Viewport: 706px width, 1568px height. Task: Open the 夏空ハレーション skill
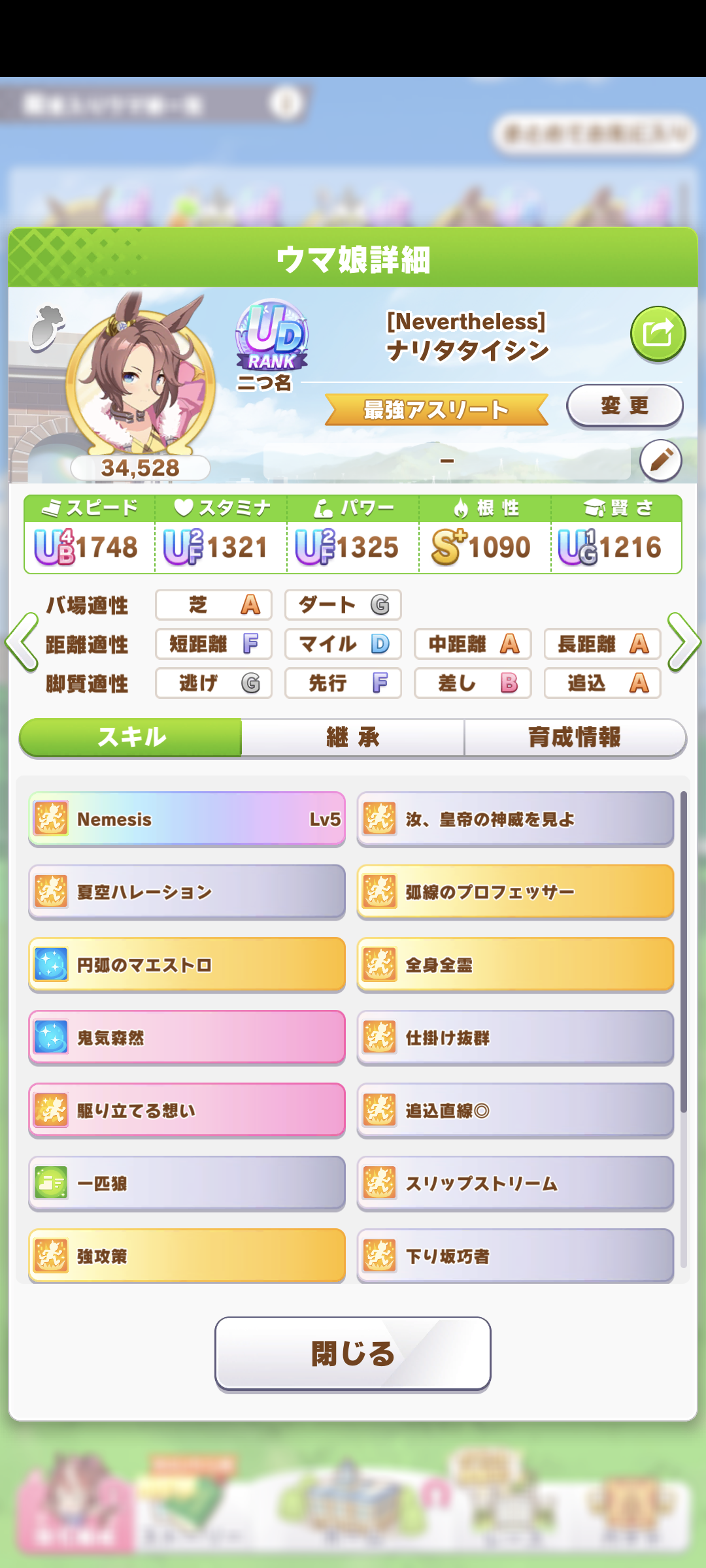click(187, 892)
